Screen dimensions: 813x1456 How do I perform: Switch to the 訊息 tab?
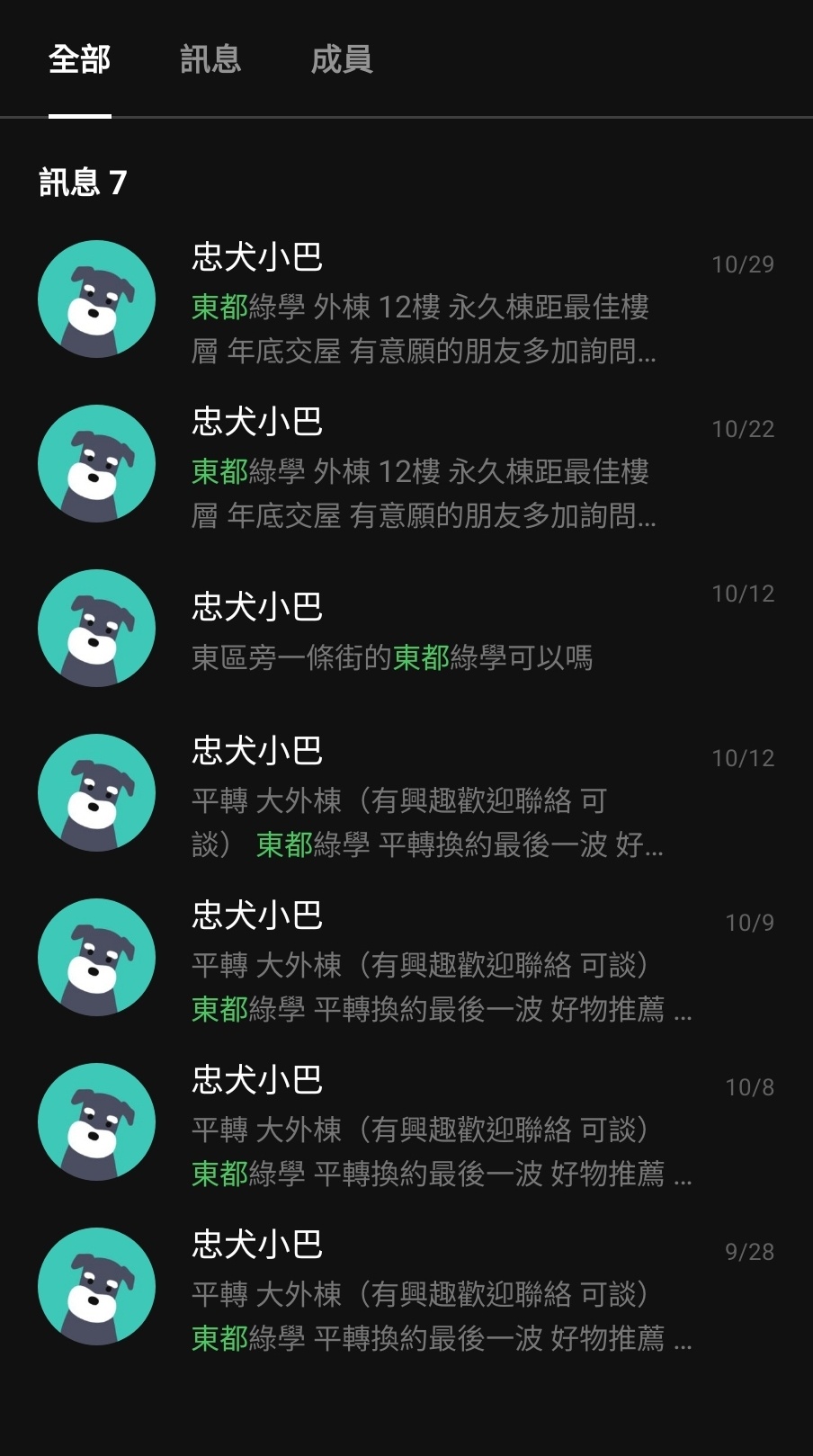(x=210, y=59)
